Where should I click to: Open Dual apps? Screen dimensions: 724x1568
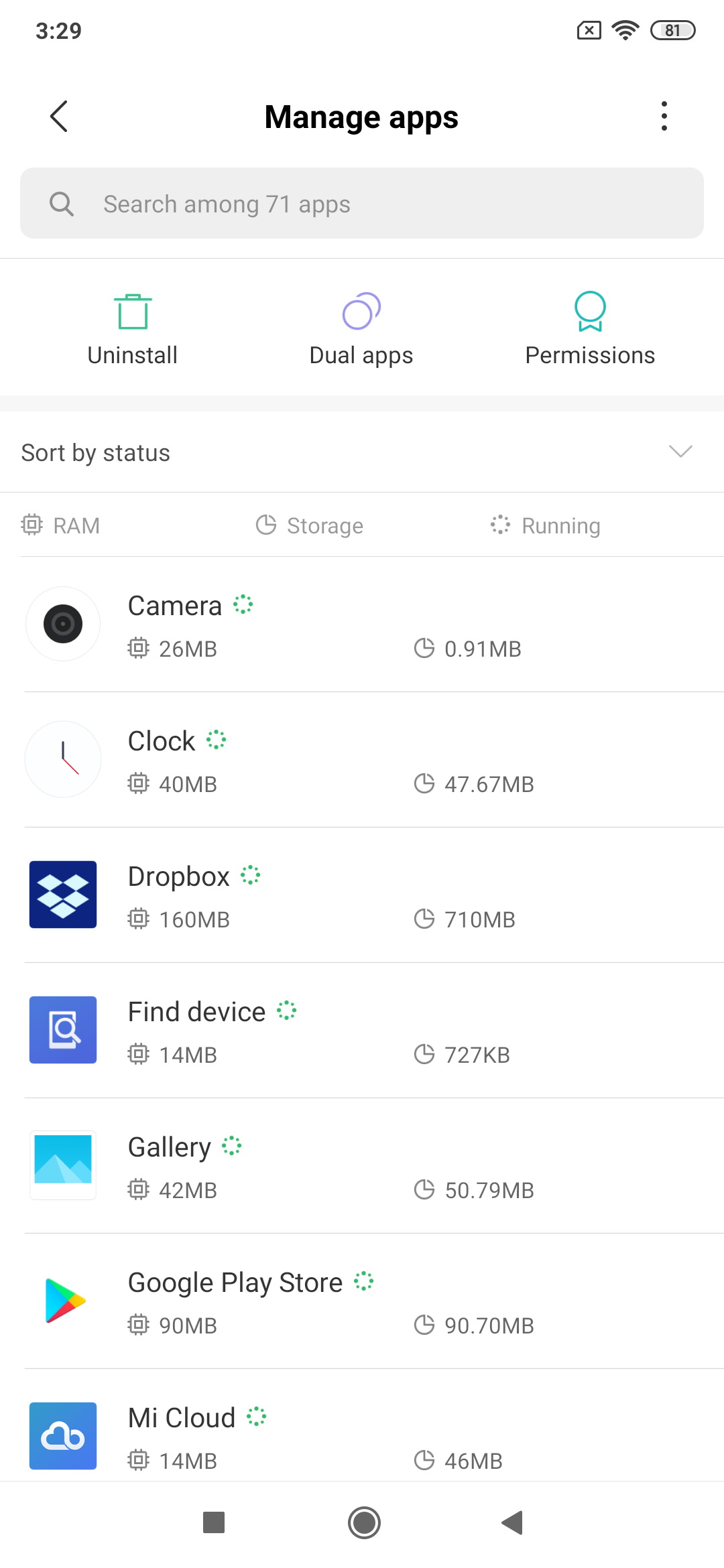(x=361, y=330)
